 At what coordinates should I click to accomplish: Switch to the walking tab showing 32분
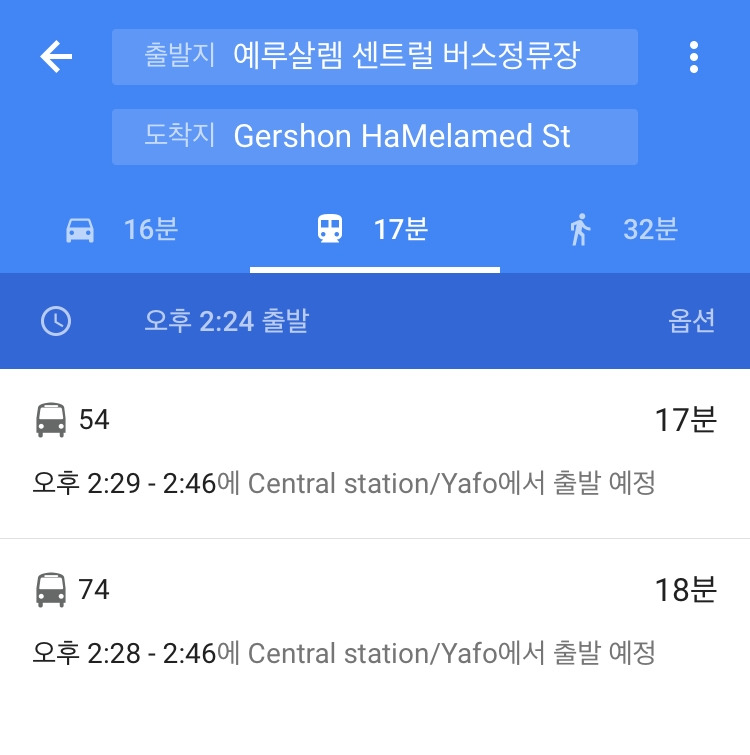coord(624,230)
